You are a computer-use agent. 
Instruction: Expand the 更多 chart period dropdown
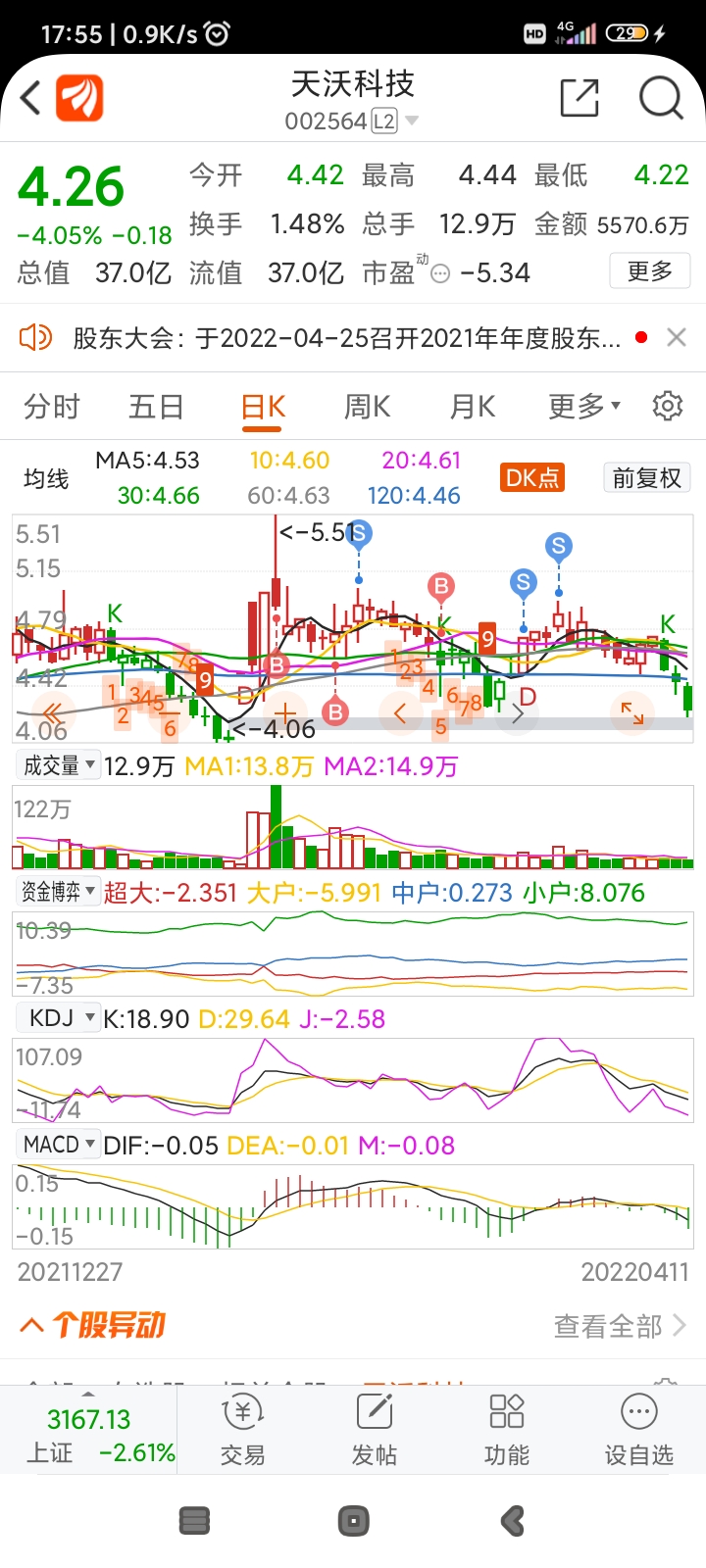tap(584, 406)
